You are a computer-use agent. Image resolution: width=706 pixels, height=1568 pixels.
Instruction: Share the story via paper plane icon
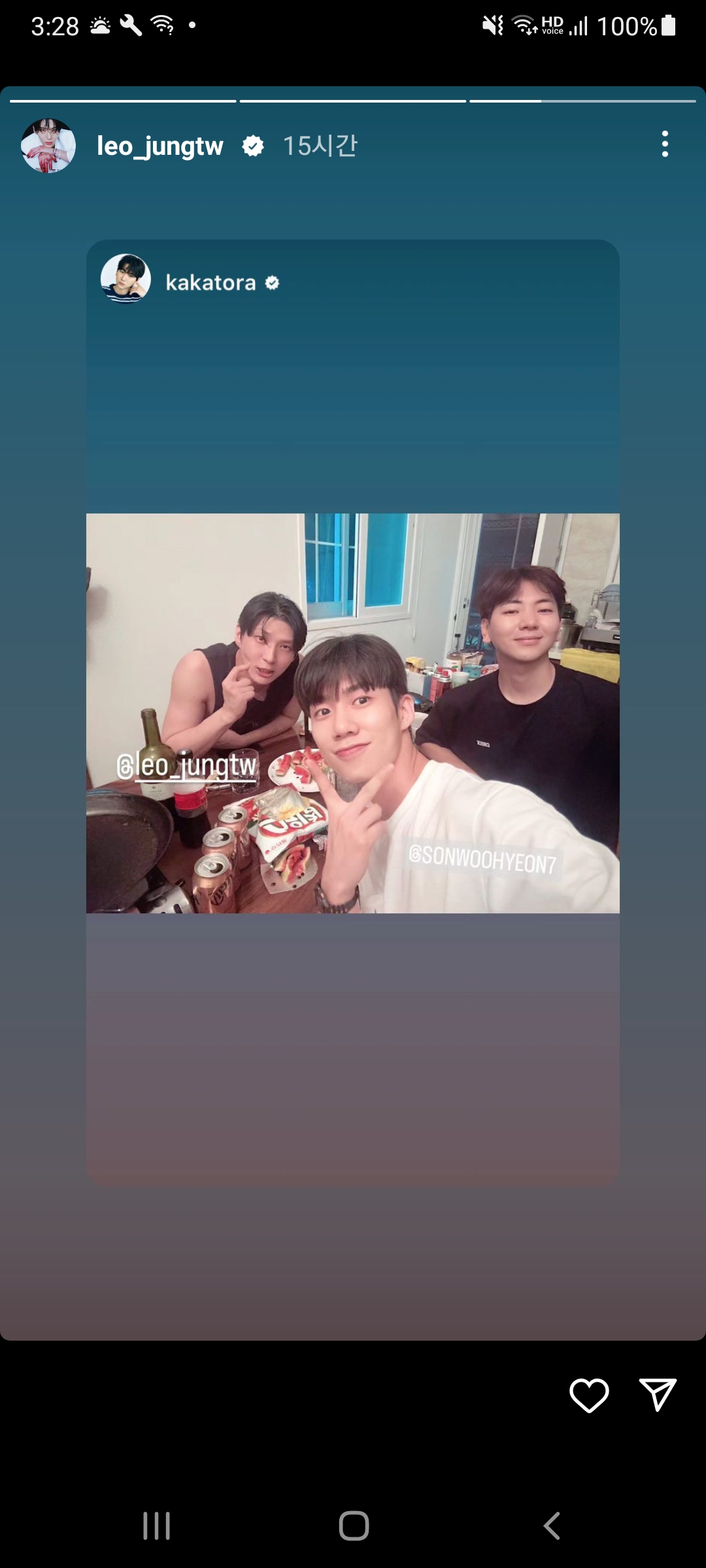pos(657,1395)
